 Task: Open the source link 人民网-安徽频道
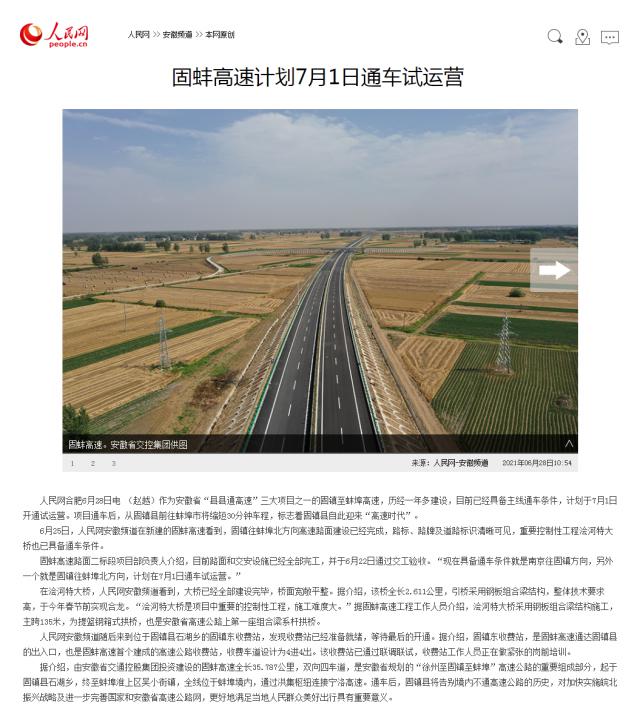coord(461,464)
